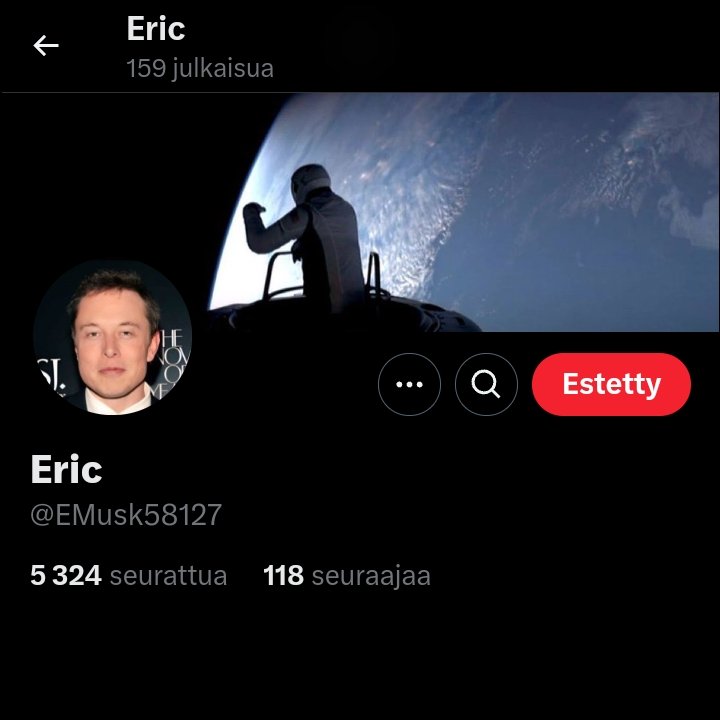Show the 118 seuraajaa list

346,576
